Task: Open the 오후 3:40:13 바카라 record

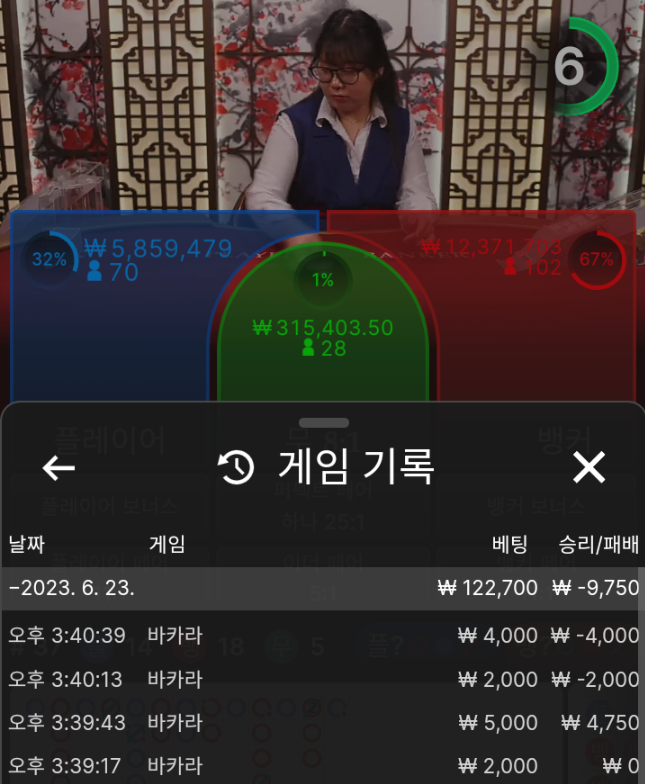Action: 322,679
